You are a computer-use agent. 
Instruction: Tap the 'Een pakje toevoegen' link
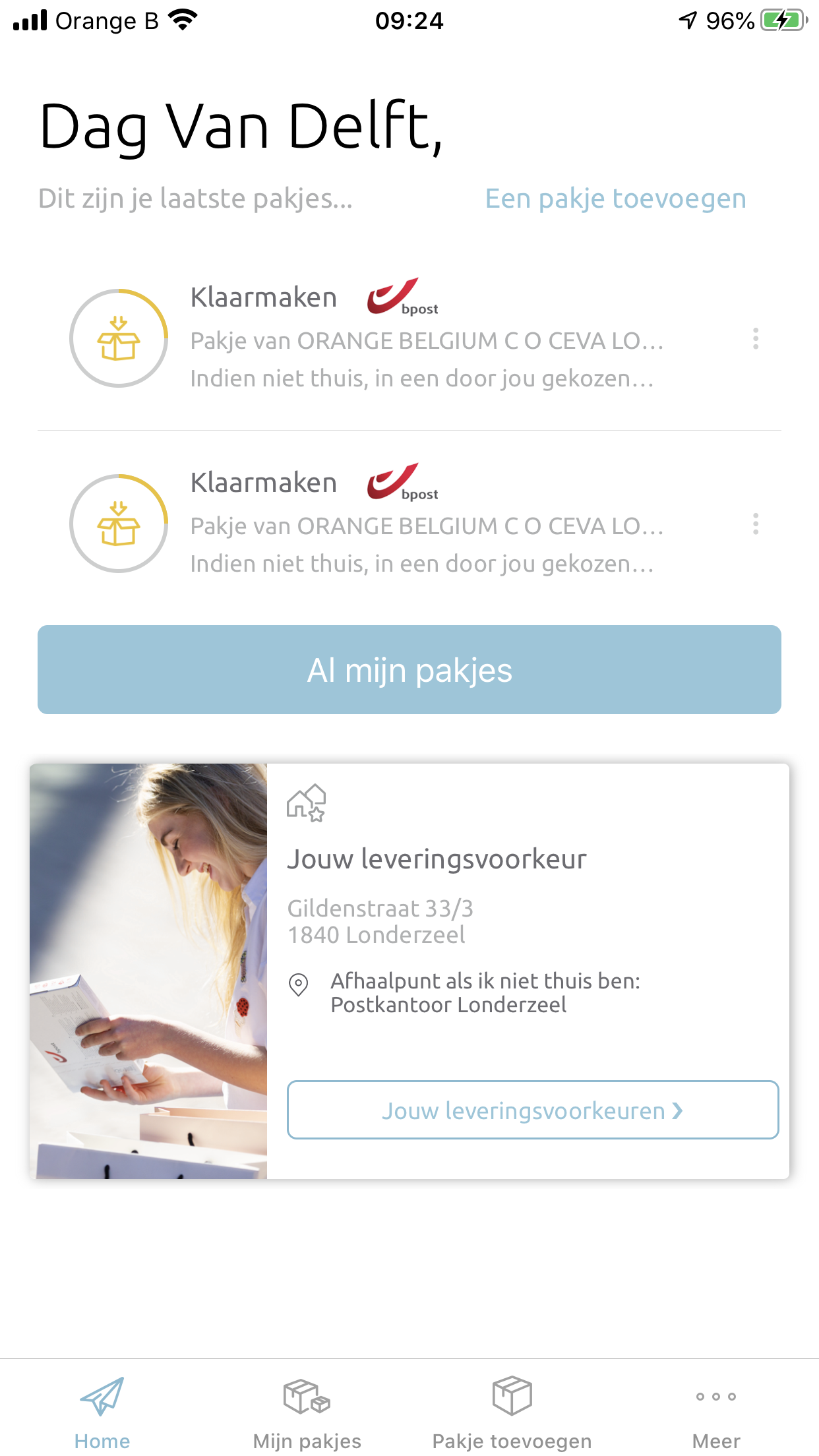pyautogui.click(x=615, y=198)
